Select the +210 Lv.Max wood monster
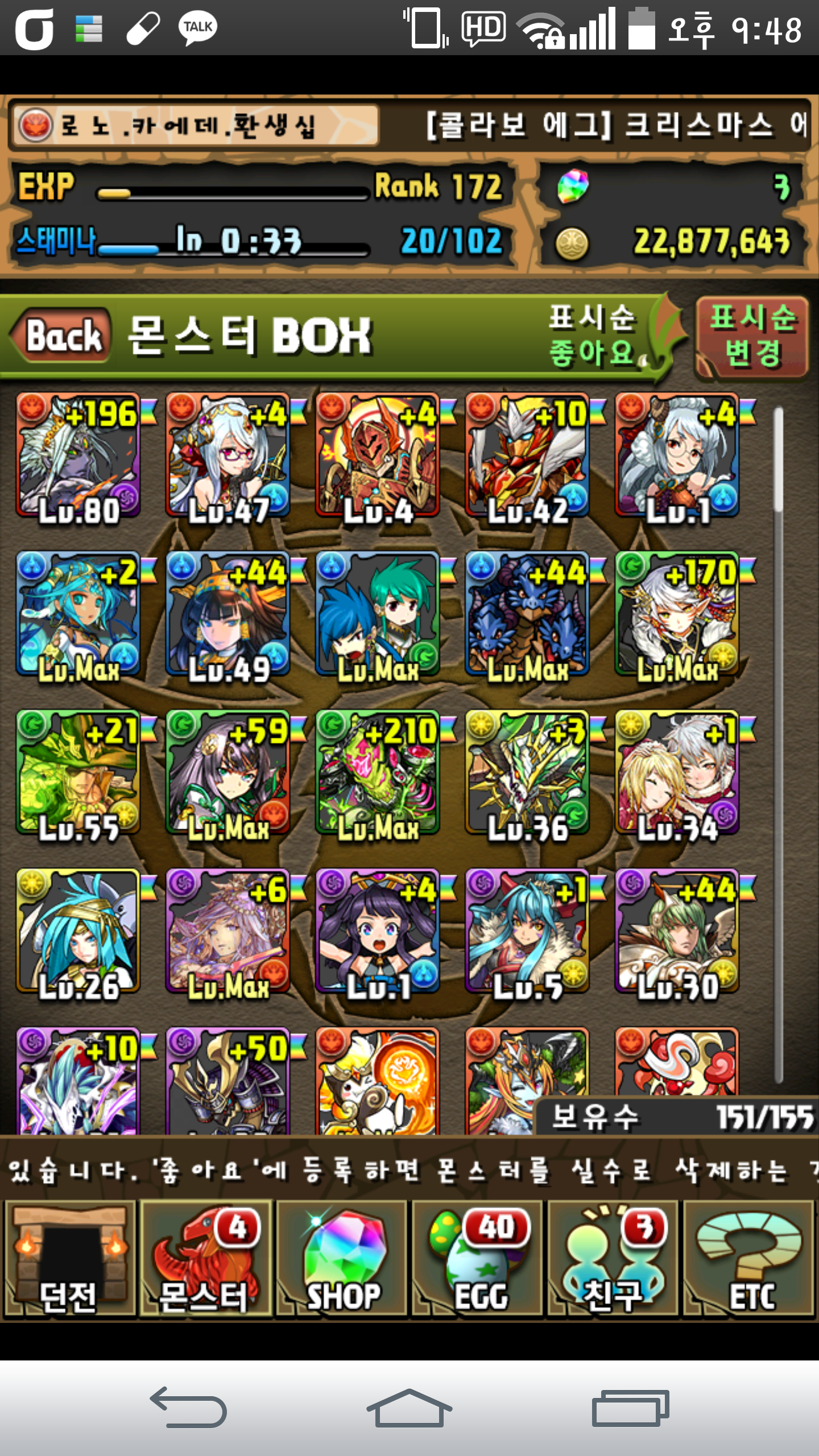Viewport: 819px width, 1456px height. tap(378, 773)
